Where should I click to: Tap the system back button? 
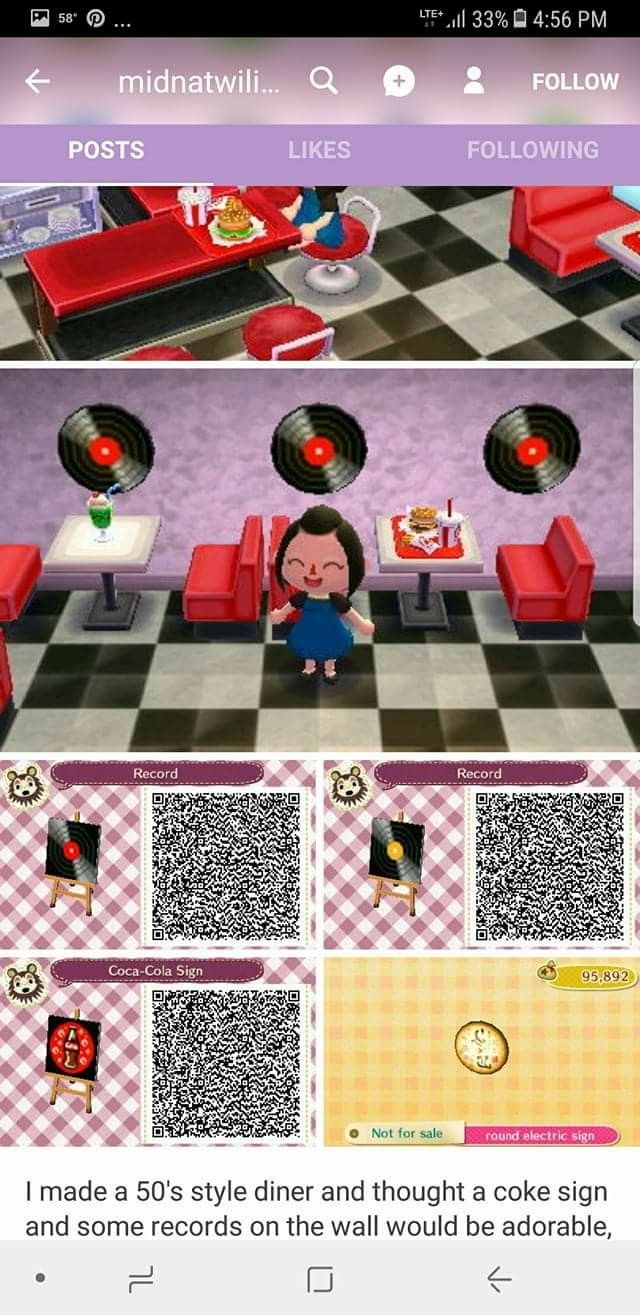498,1278
